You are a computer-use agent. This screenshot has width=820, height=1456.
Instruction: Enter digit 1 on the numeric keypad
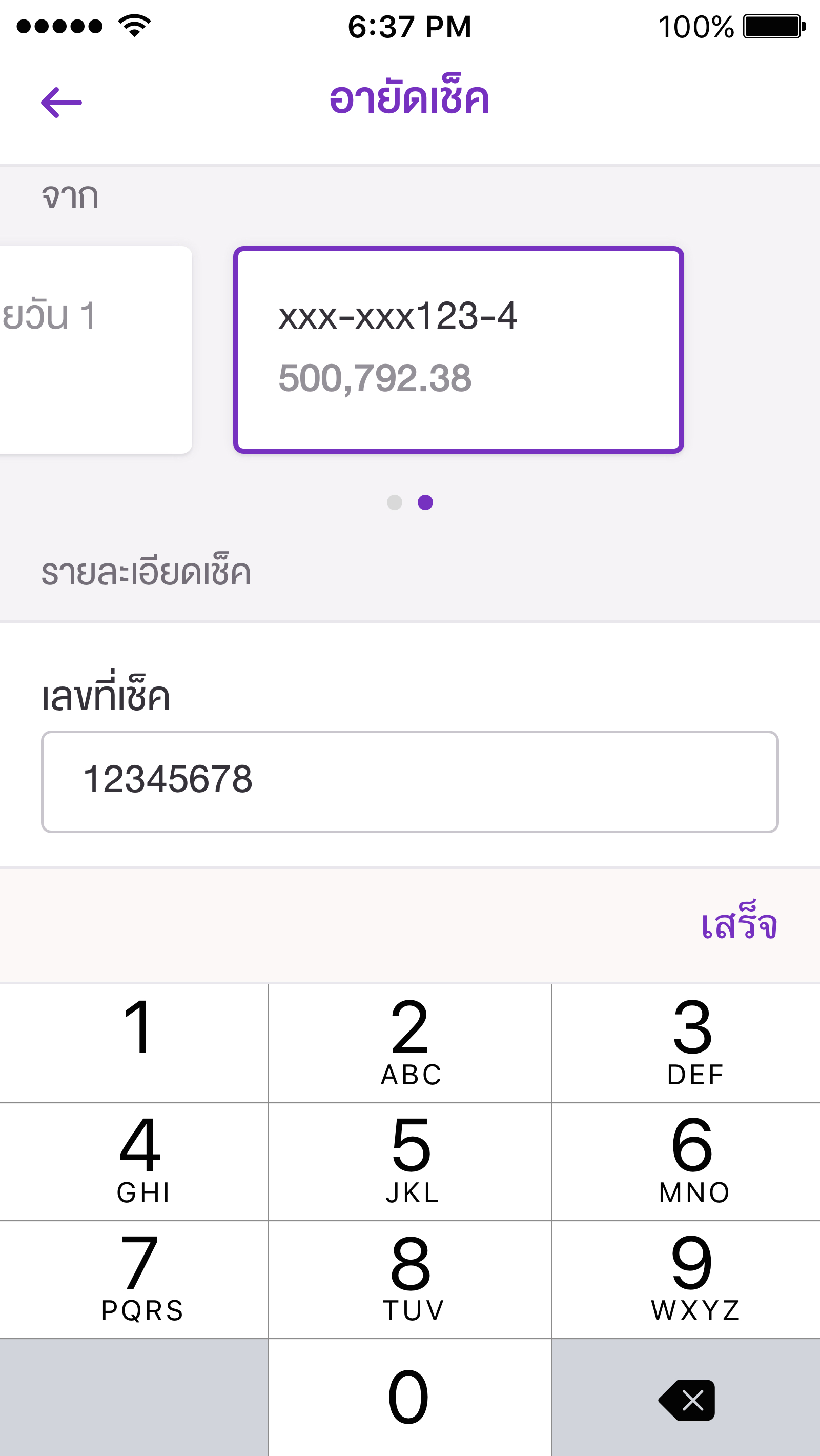134,1043
